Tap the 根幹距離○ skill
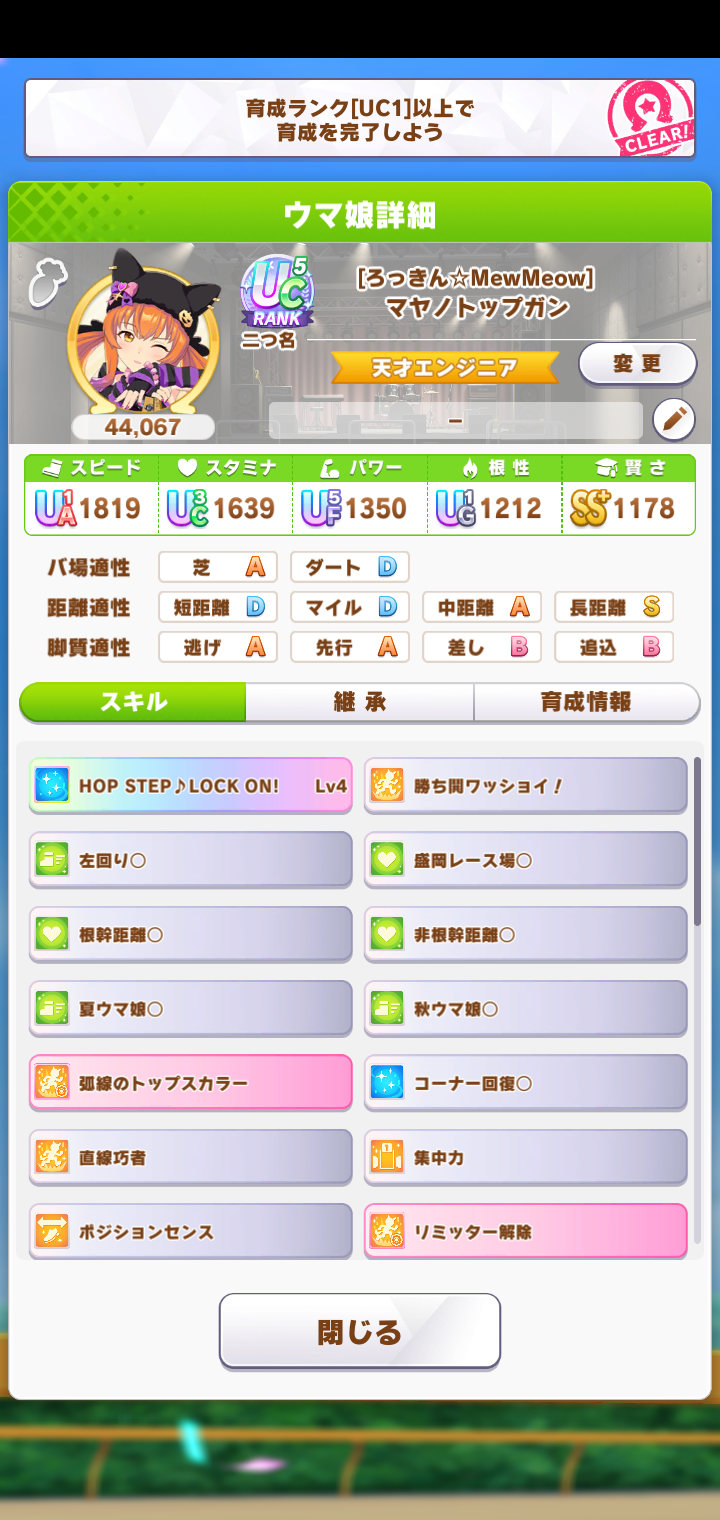Screen dimensions: 720x1520 pos(190,934)
